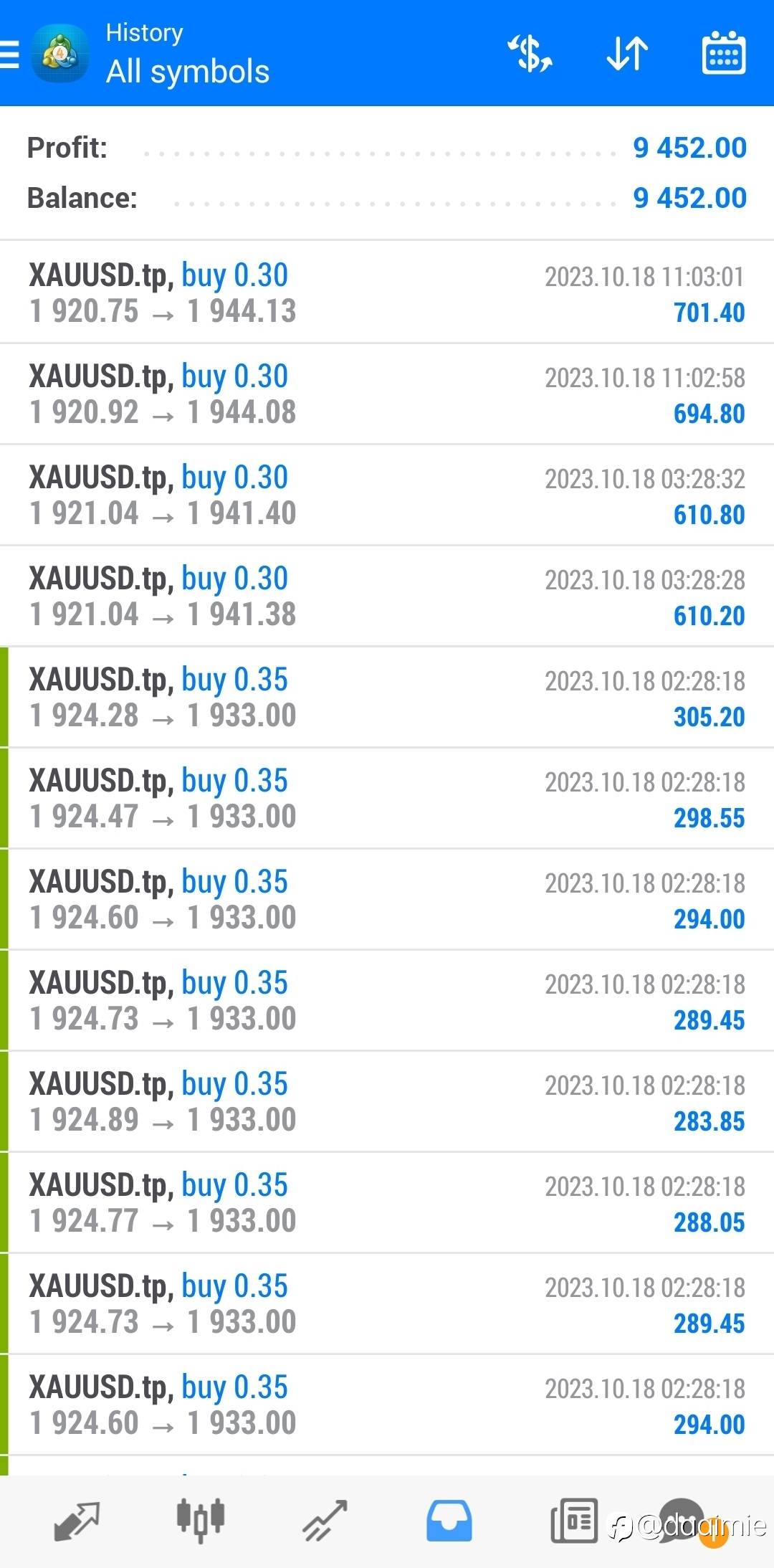The width and height of the screenshot is (774, 1568).
Task: Go to the Trade tab
Action: coord(325,1521)
